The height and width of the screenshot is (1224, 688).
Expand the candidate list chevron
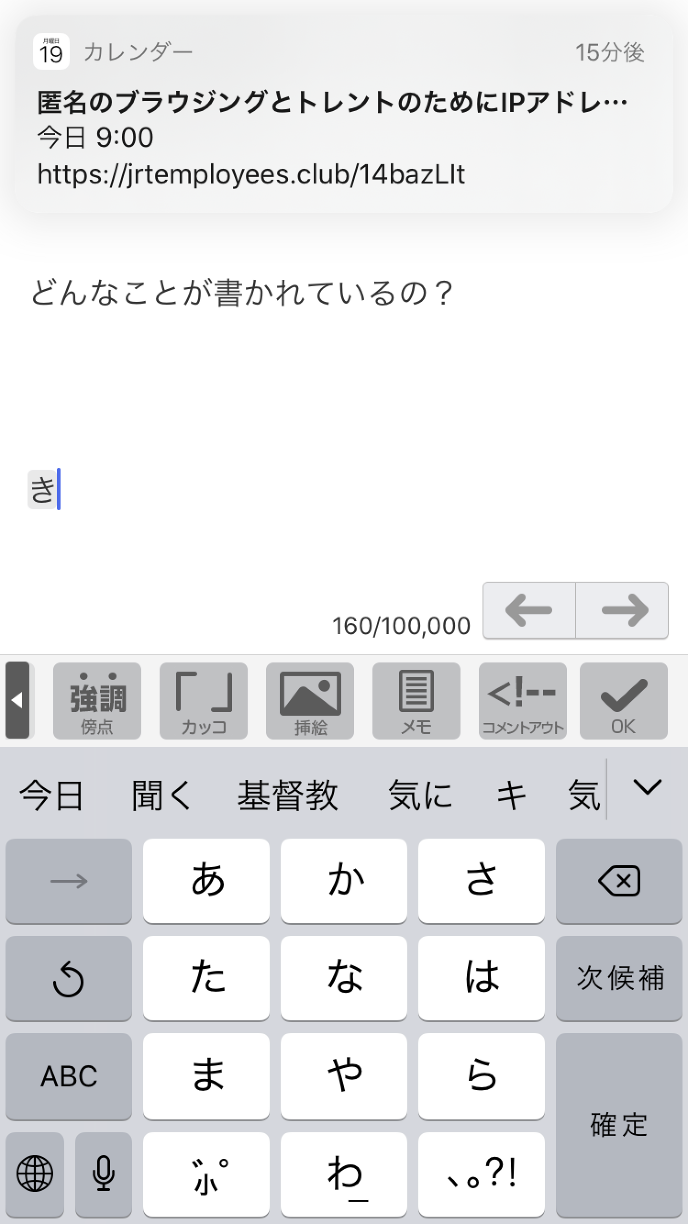tap(648, 788)
